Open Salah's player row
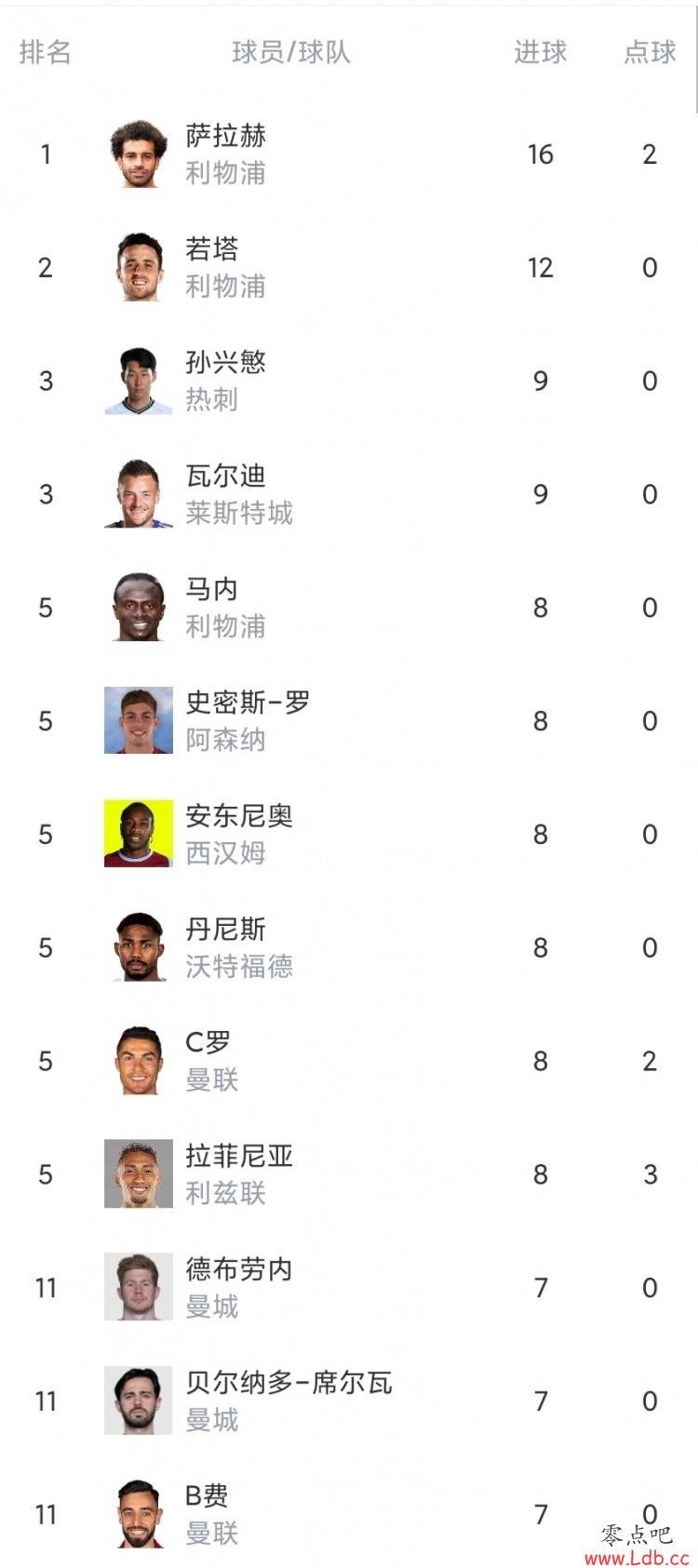 (349, 154)
